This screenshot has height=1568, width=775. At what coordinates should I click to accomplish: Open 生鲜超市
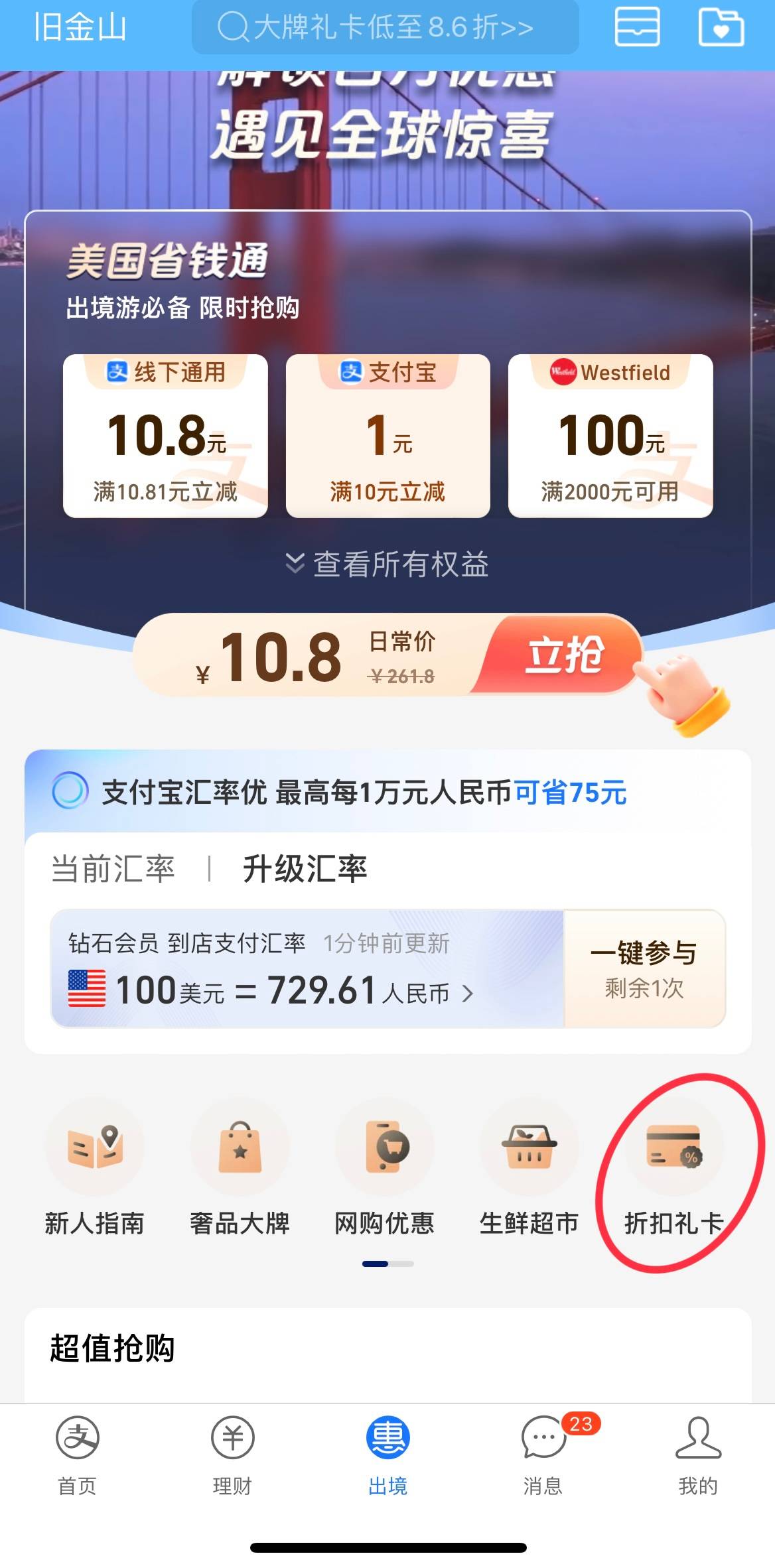pyautogui.click(x=529, y=1171)
